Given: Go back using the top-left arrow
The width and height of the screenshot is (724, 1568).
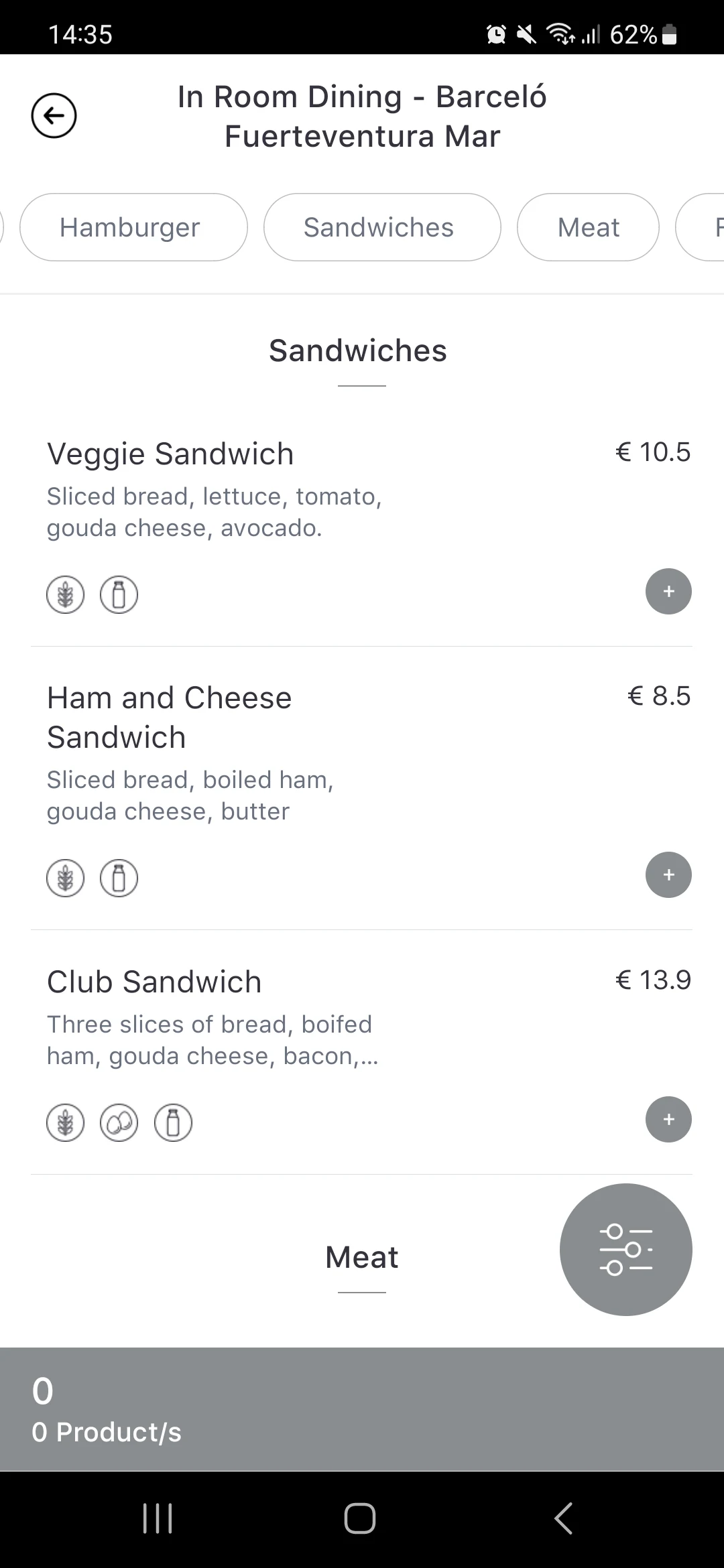Looking at the screenshot, I should 54,116.
